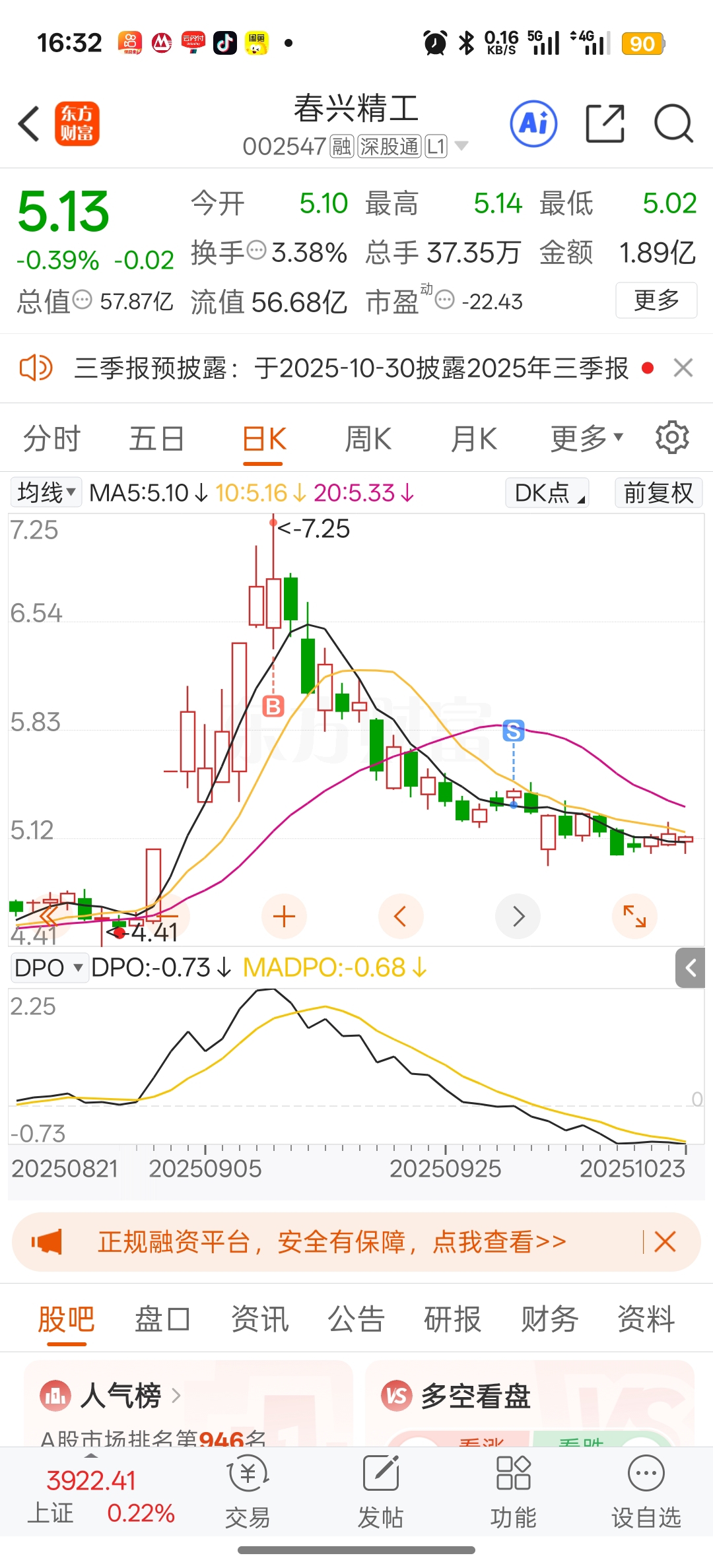Viewport: 713px width, 1568px height.
Task: Switch to the 公告 tab
Action: [x=356, y=1320]
